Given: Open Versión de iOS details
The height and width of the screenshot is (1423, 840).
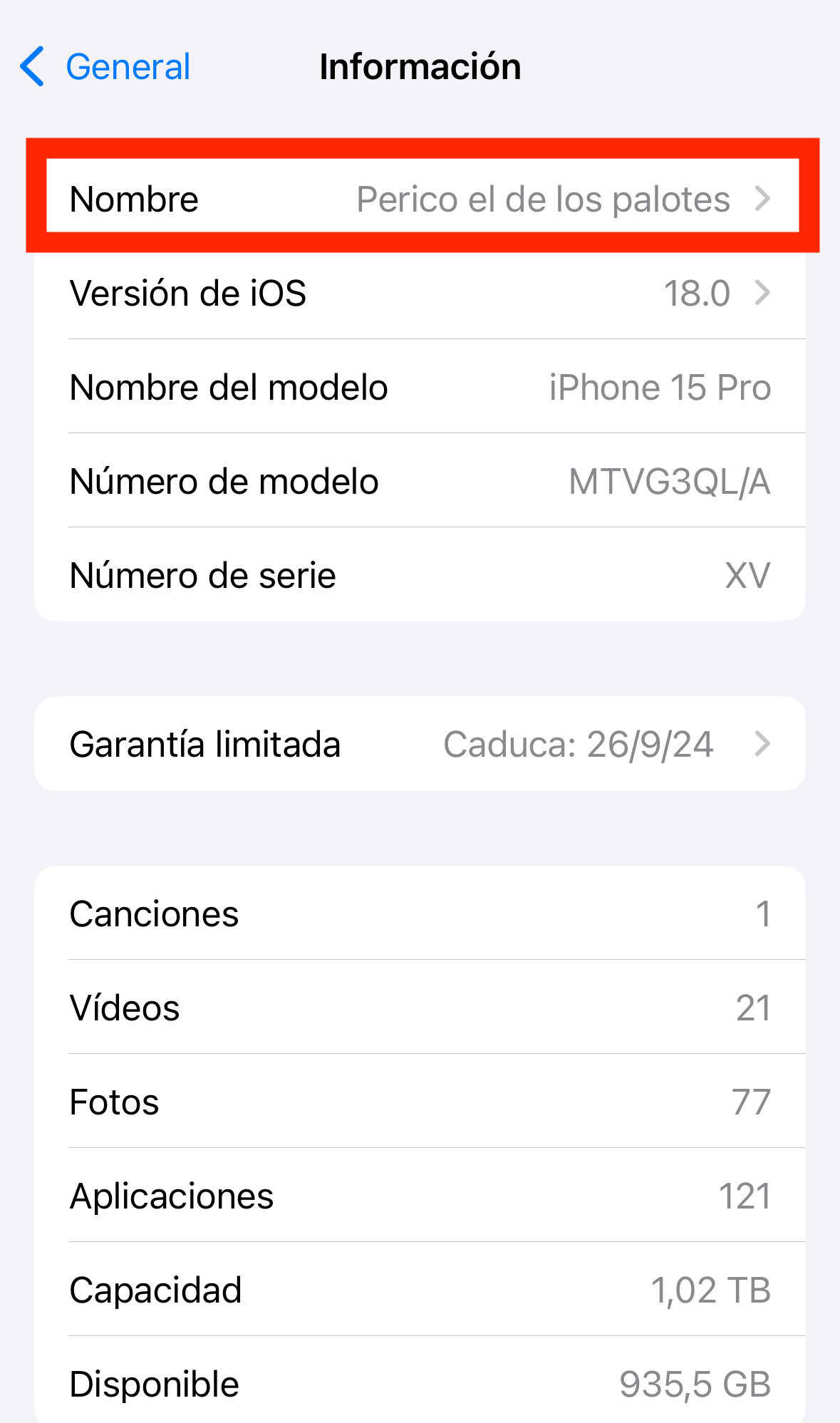Looking at the screenshot, I should pos(420,293).
